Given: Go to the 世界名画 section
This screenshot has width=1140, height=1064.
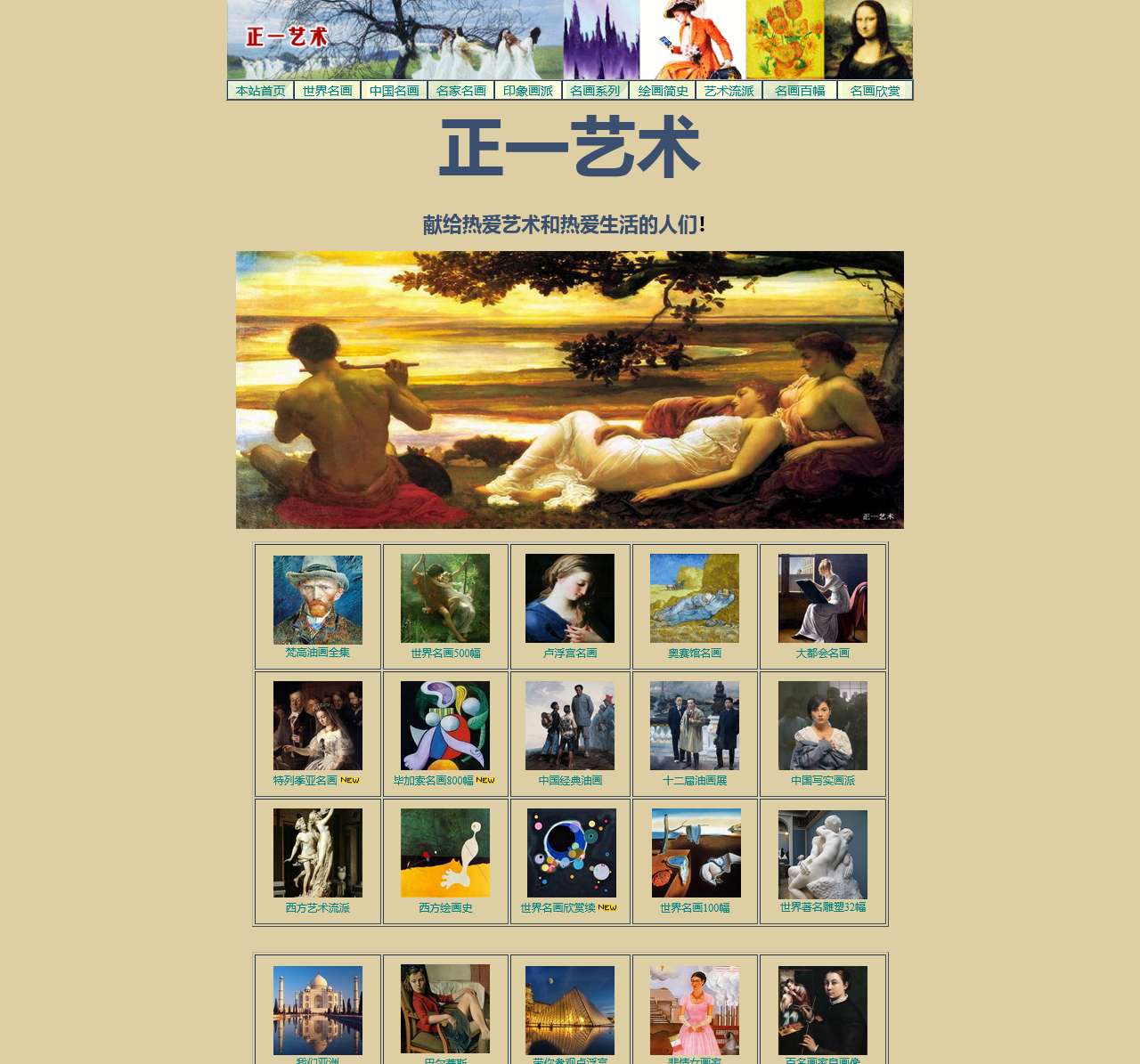Looking at the screenshot, I should [327, 91].
